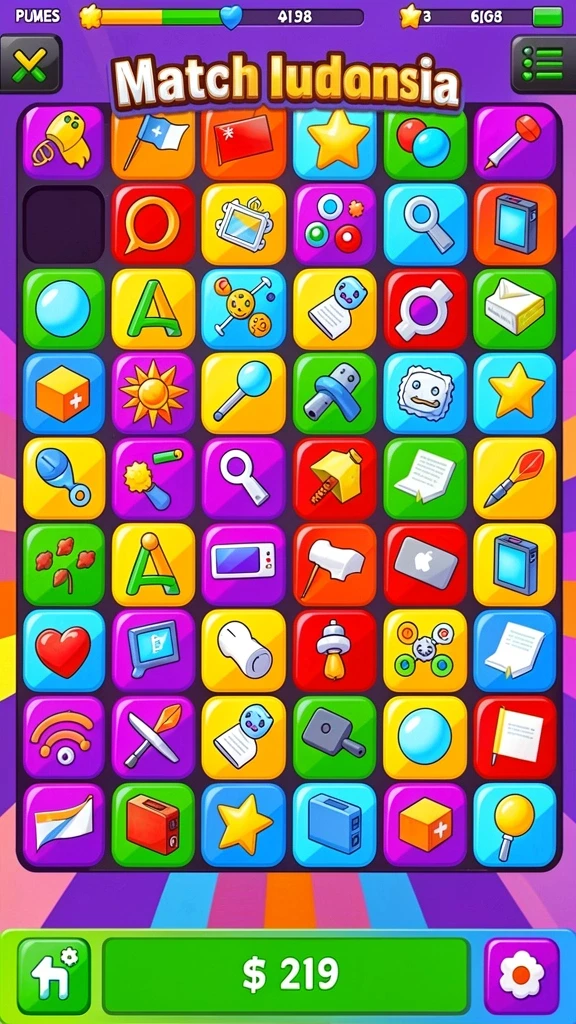Open the list menu in the top corner
This screenshot has height=1024, width=576.
(543, 64)
